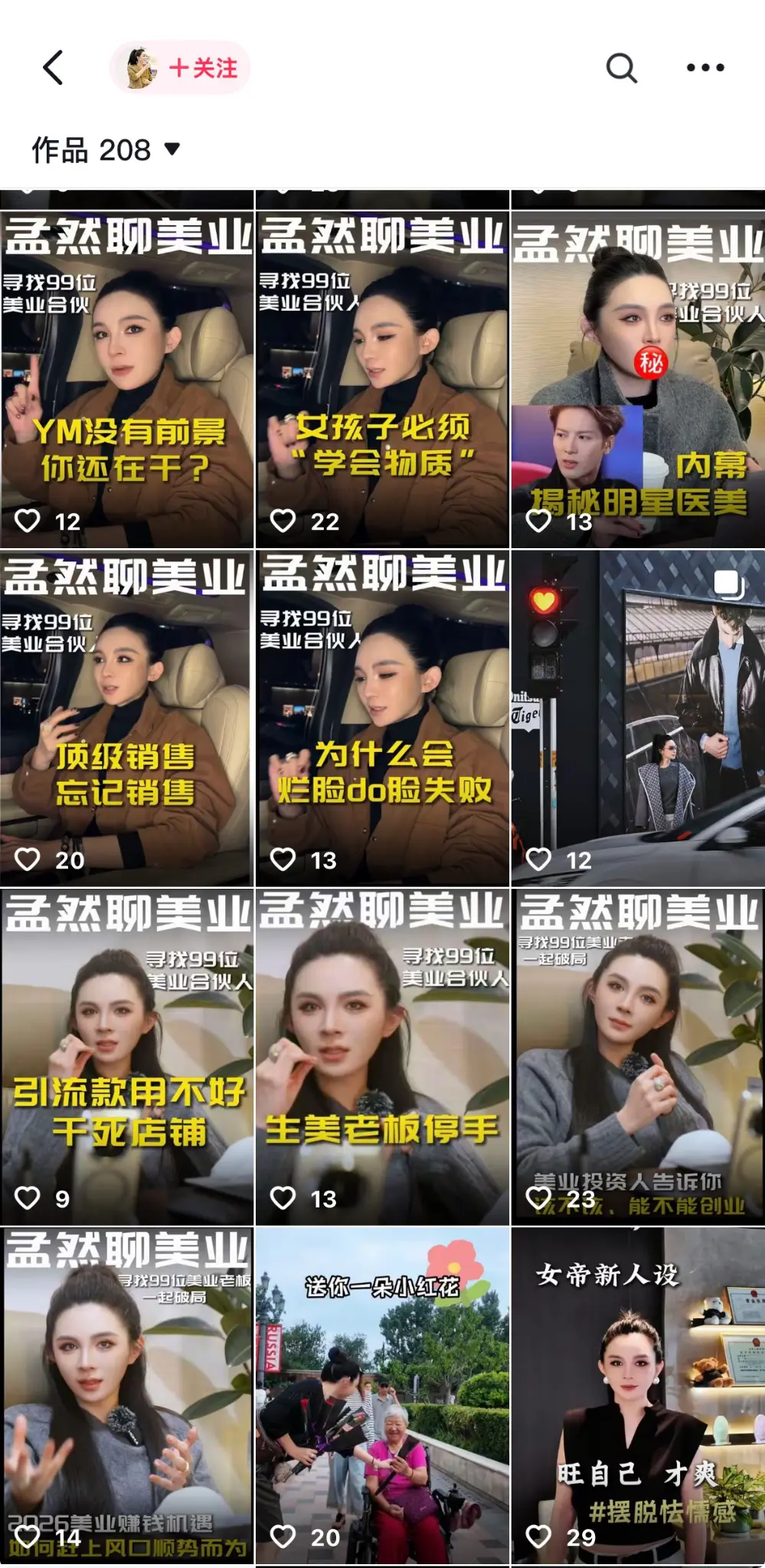765x1568 pixels.
Task: Tap the +关注 follow button
Action: 203,68
